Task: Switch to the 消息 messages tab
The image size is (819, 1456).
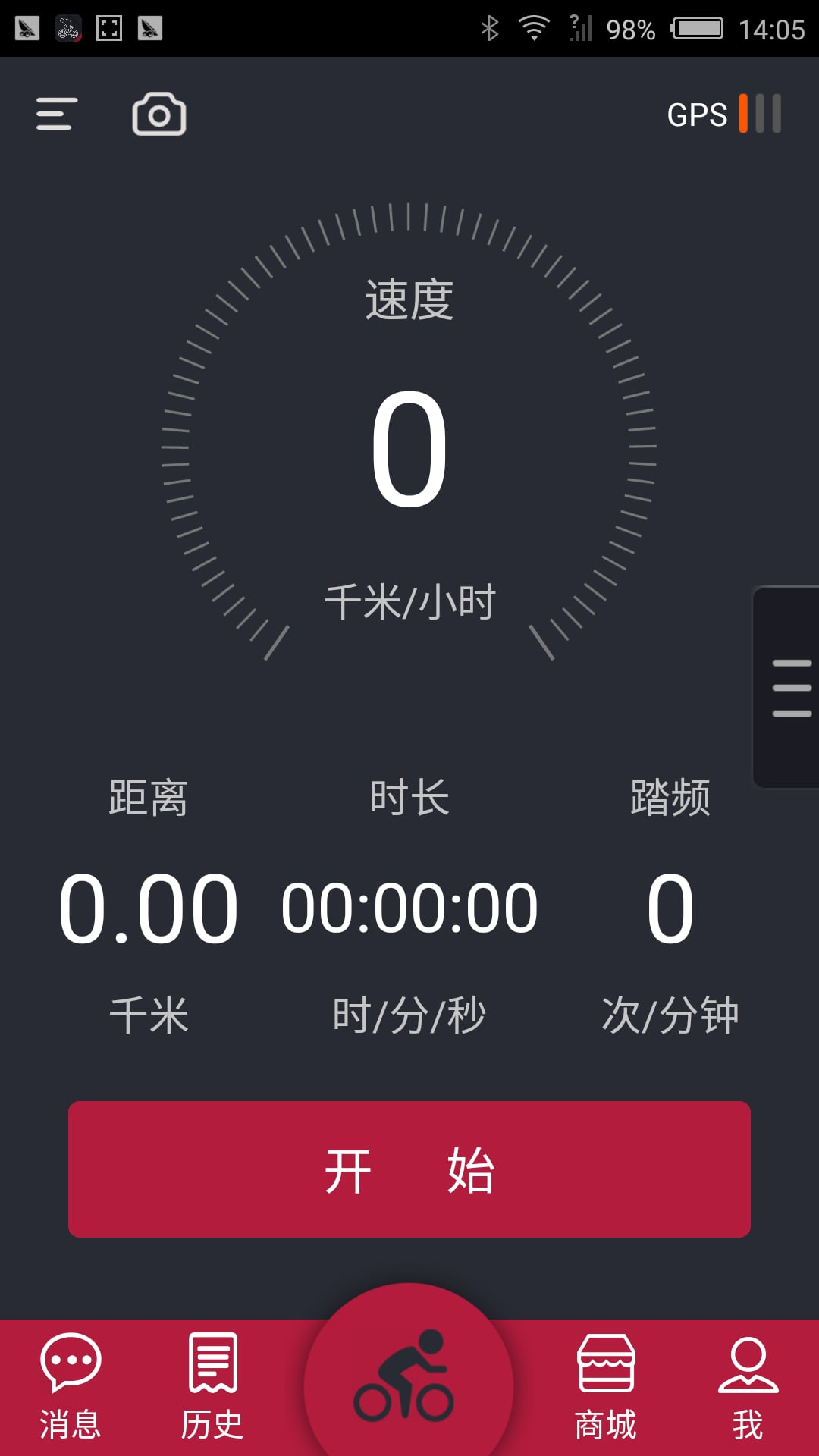Action: coord(71,1386)
